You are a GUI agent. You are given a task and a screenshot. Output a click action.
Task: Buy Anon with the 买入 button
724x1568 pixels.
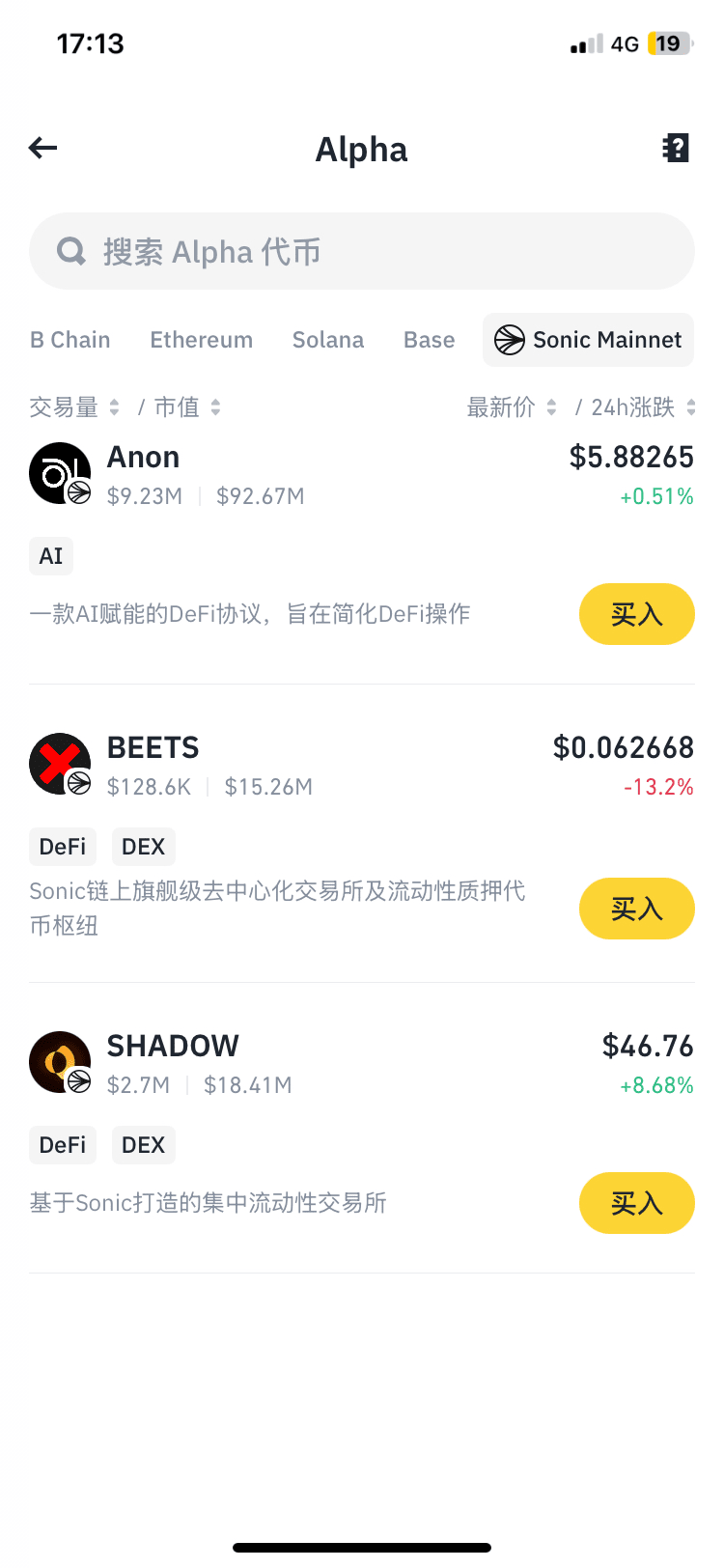pyautogui.click(x=637, y=614)
